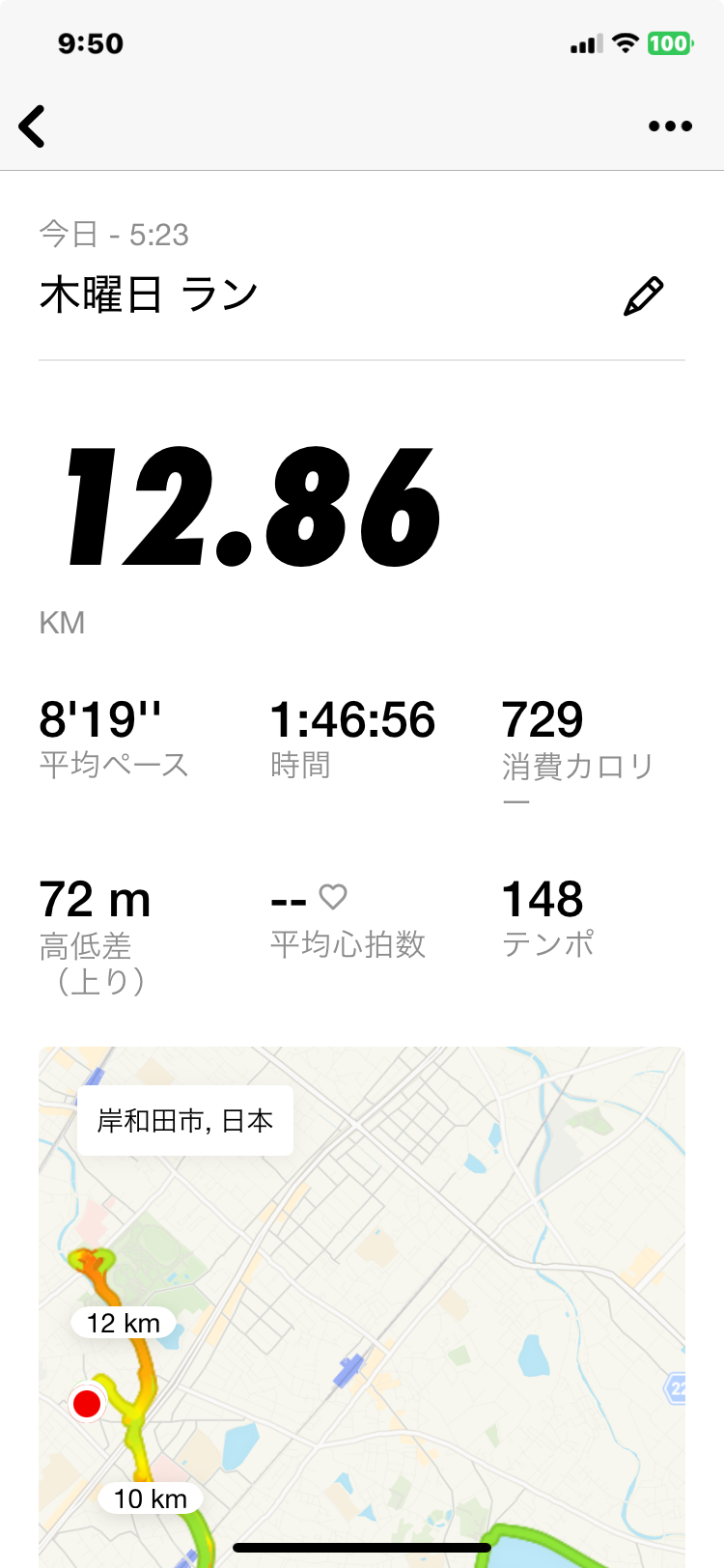Go back with the arrow icon
Viewport: 724px width, 1568px height.
coord(32,126)
